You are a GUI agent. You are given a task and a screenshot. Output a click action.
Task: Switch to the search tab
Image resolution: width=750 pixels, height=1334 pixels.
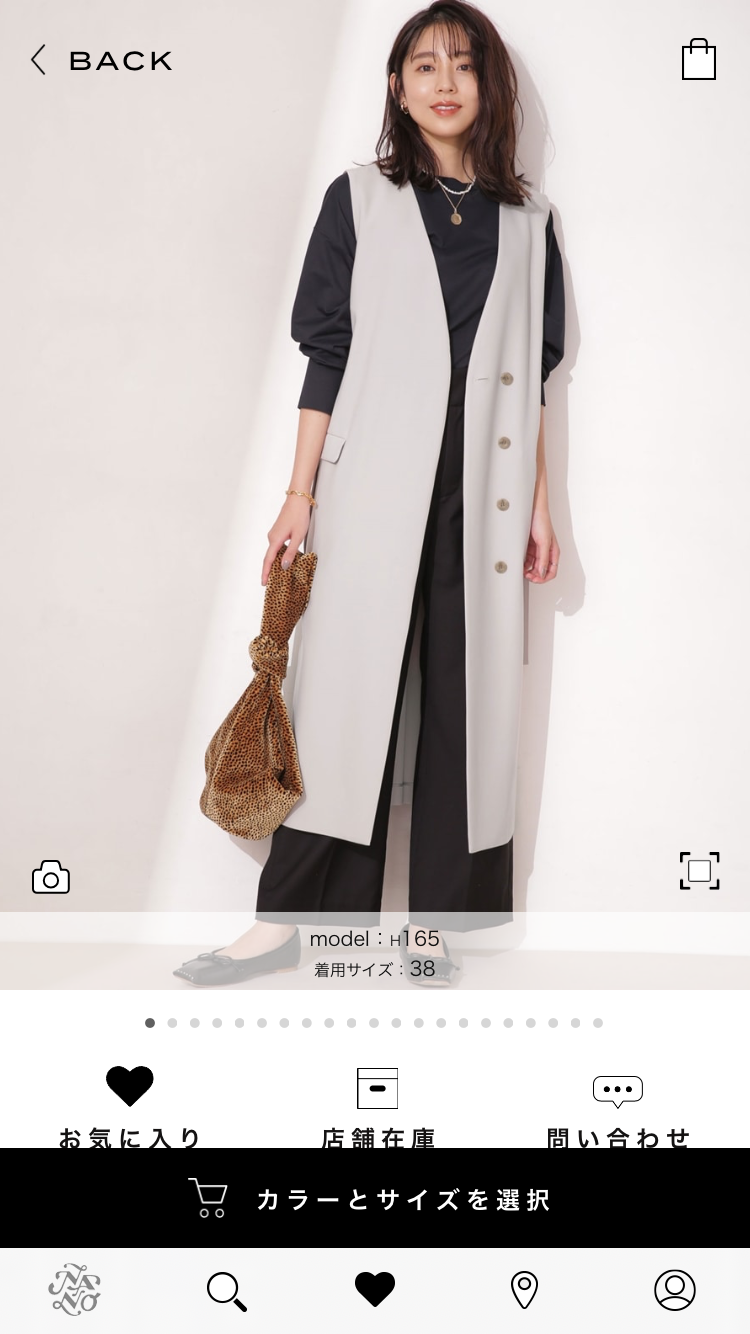click(x=227, y=1291)
